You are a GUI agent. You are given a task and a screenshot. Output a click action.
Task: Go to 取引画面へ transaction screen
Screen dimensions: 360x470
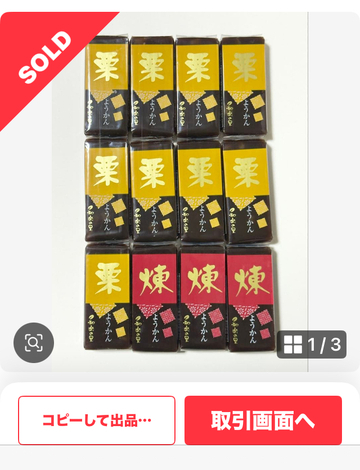tap(263, 420)
